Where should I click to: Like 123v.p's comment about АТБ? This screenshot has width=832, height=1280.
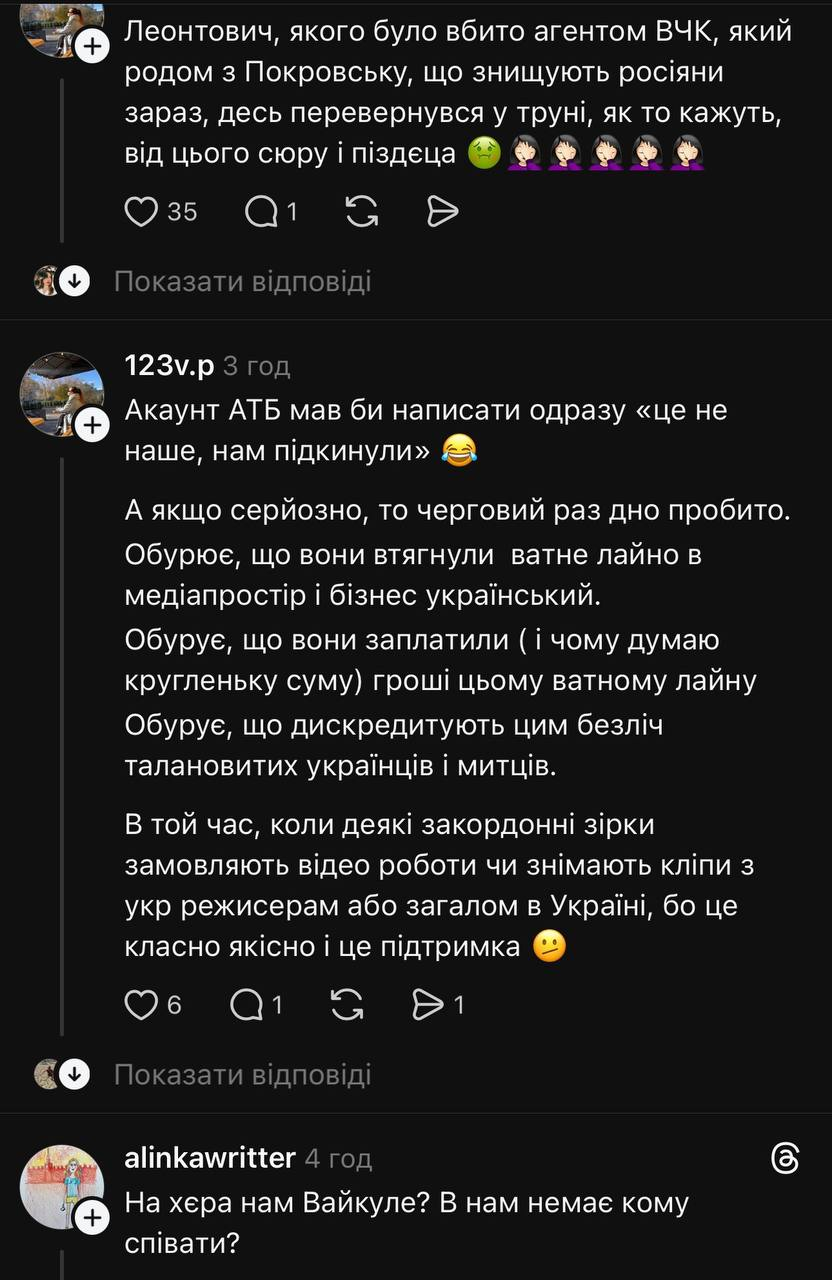(141, 1004)
